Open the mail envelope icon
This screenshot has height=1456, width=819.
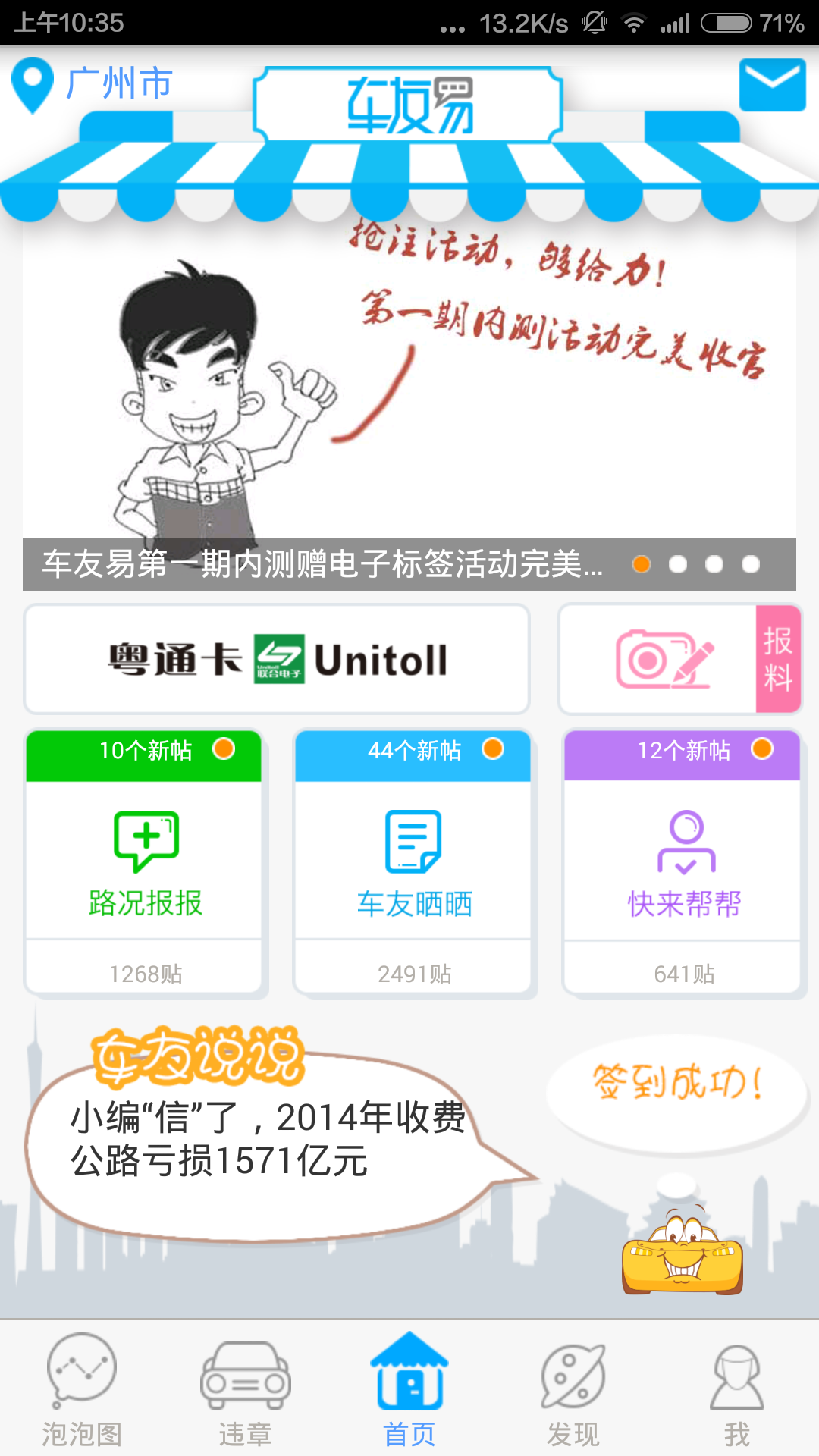click(772, 84)
